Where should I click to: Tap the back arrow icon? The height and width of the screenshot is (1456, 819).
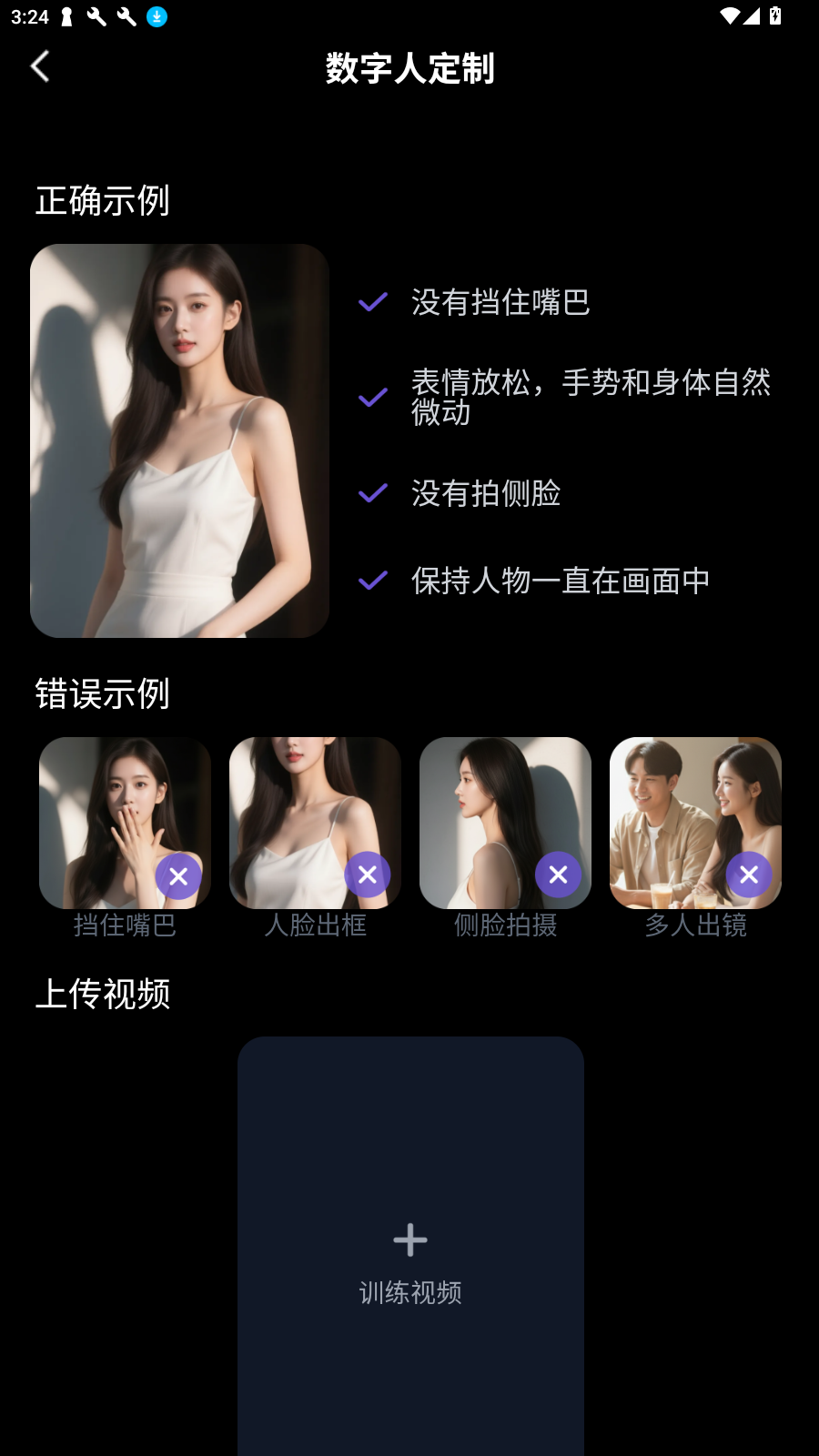click(x=40, y=66)
